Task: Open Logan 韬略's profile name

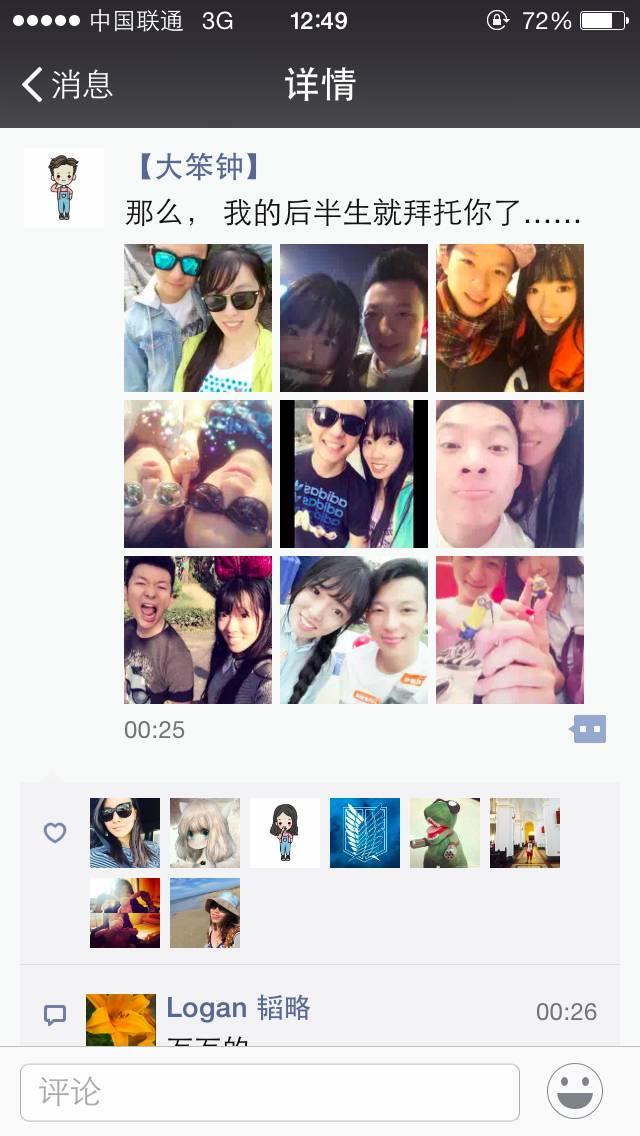Action: tap(239, 1008)
